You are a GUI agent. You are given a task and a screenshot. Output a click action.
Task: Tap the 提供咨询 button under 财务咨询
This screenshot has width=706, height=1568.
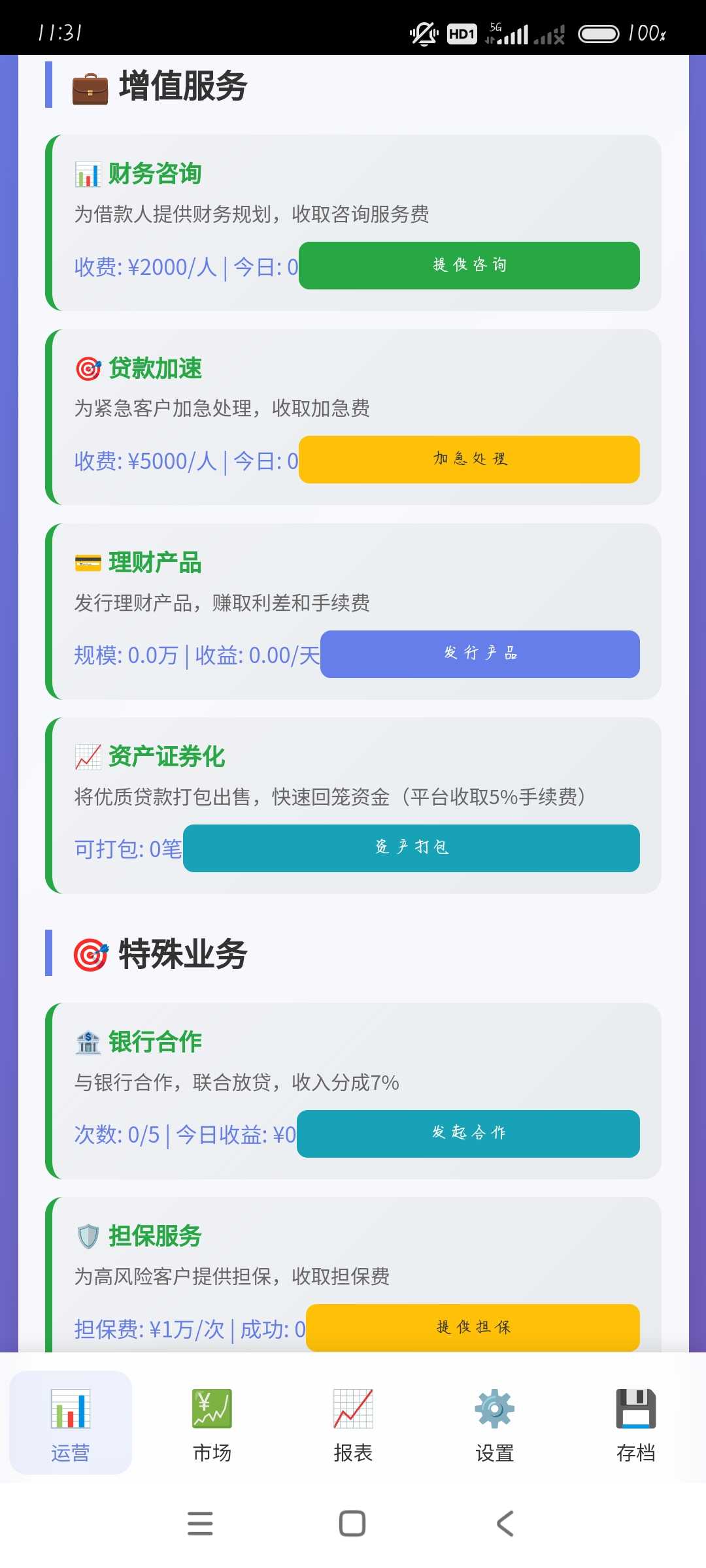pyautogui.click(x=469, y=265)
